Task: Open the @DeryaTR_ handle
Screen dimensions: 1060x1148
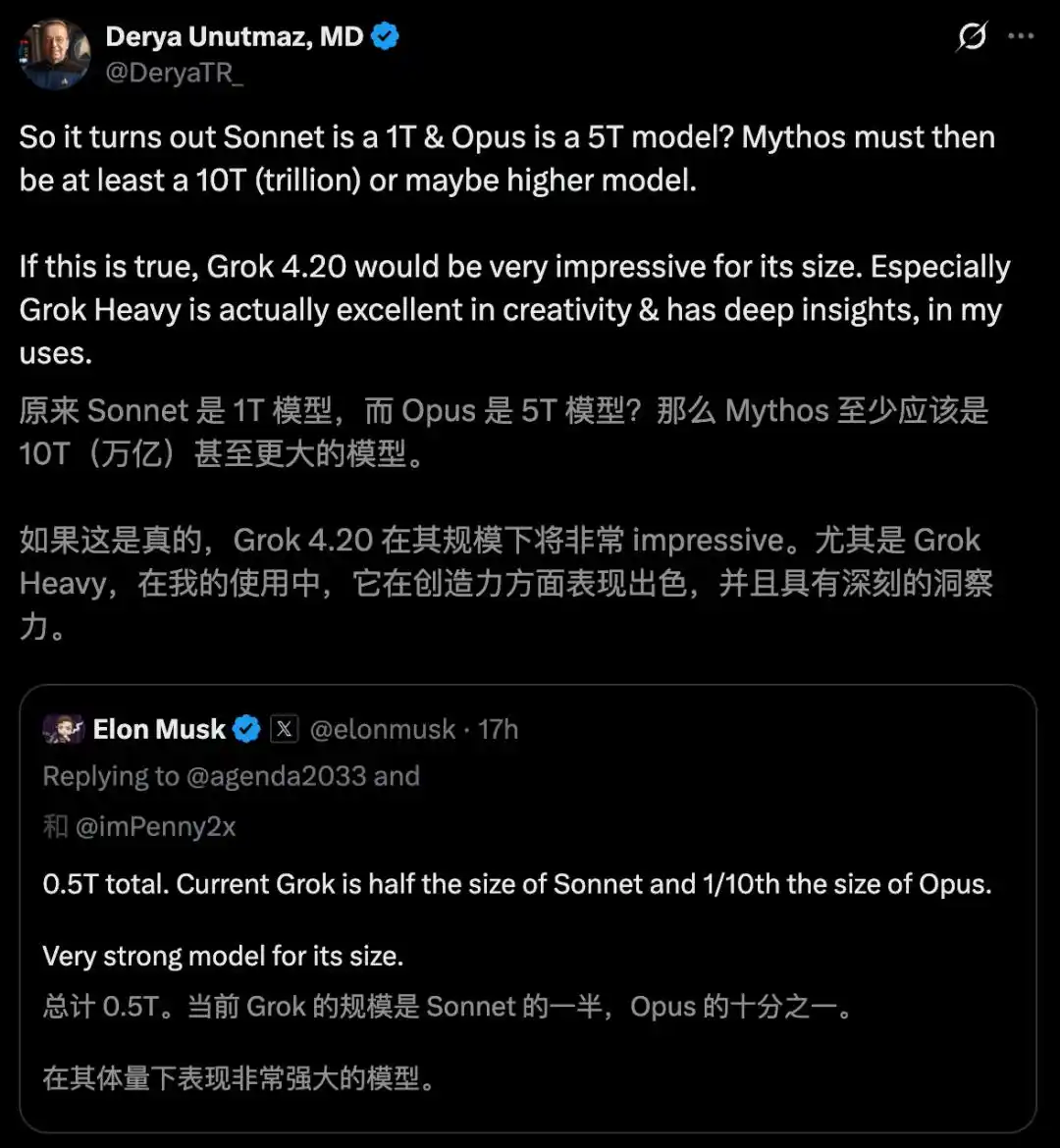Action: (x=174, y=74)
